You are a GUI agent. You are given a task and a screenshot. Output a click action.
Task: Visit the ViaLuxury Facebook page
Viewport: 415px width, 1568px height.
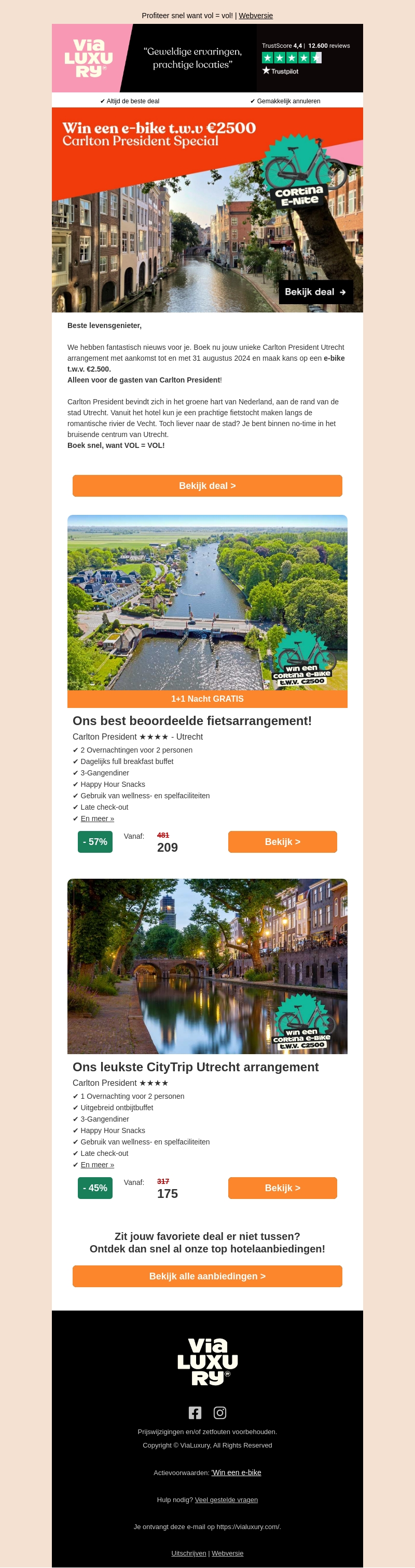pyautogui.click(x=195, y=1412)
